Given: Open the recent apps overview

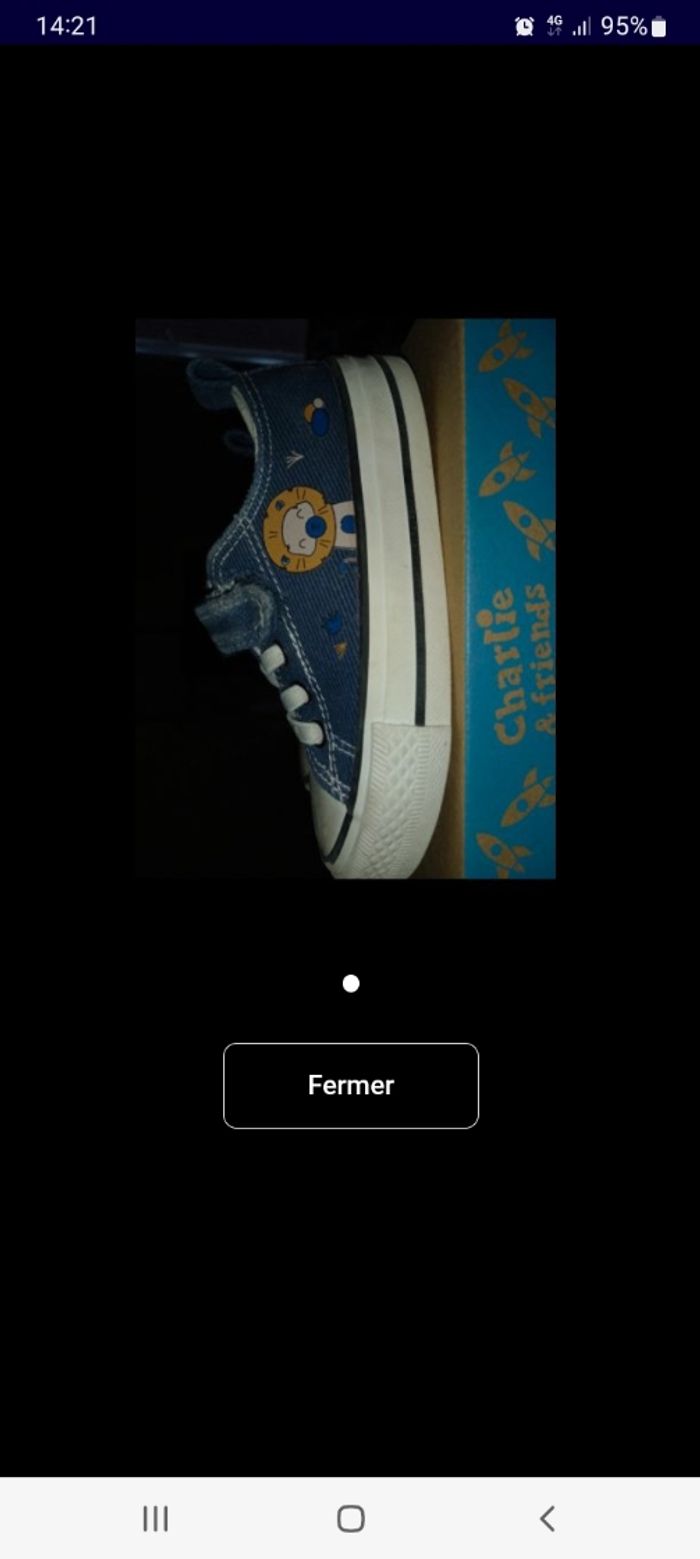Looking at the screenshot, I should pos(155,1518).
